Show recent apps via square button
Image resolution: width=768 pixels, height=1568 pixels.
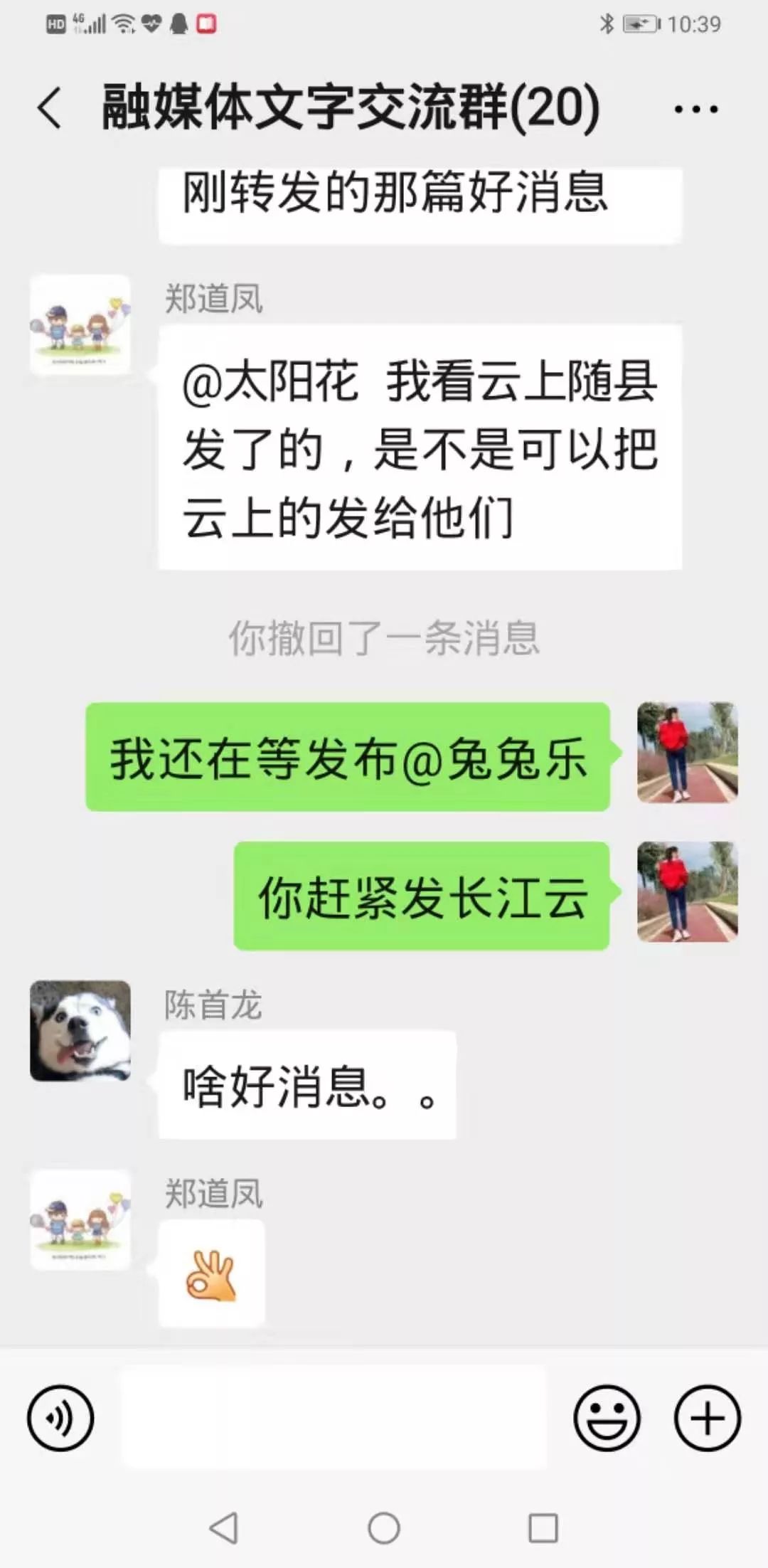pyautogui.click(x=543, y=1527)
